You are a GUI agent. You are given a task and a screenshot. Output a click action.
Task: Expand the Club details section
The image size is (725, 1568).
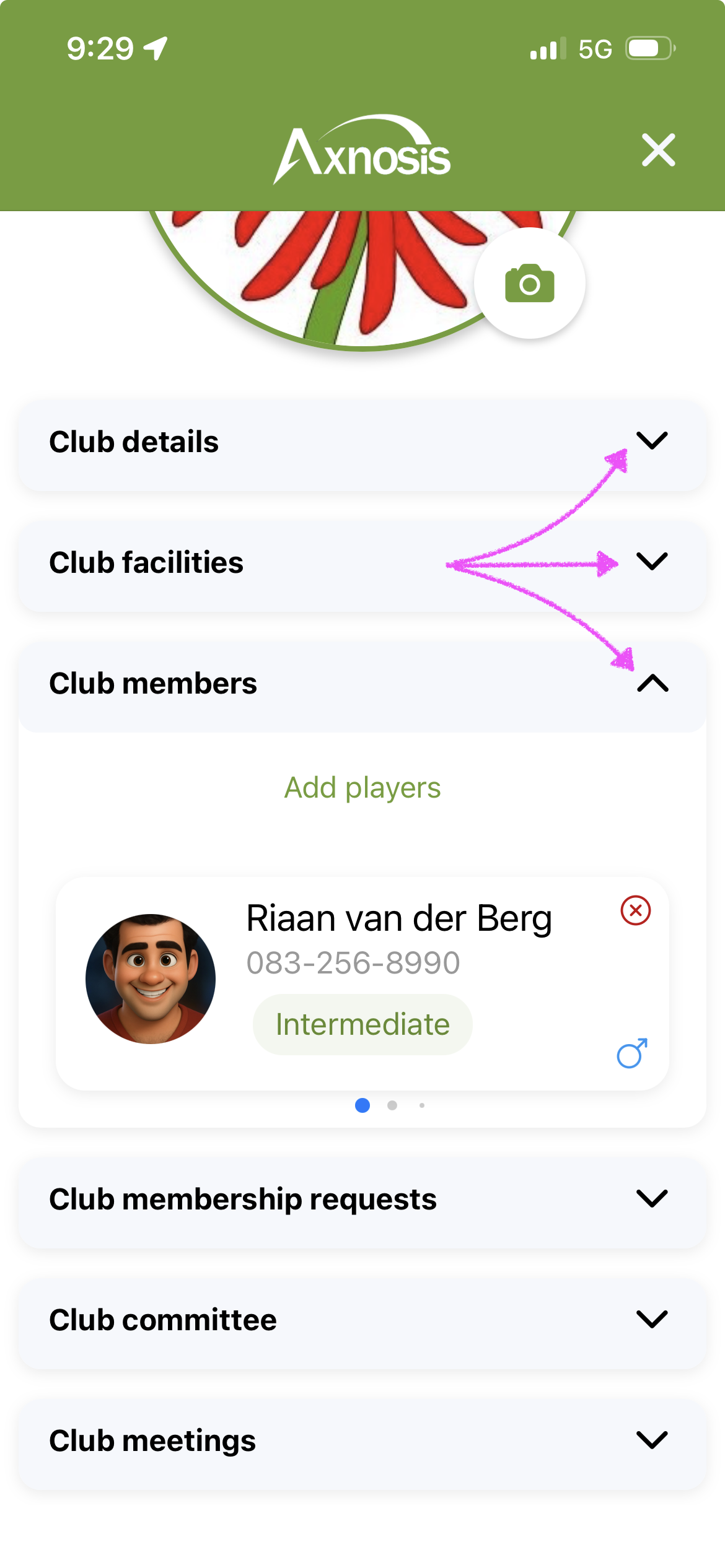(652, 442)
